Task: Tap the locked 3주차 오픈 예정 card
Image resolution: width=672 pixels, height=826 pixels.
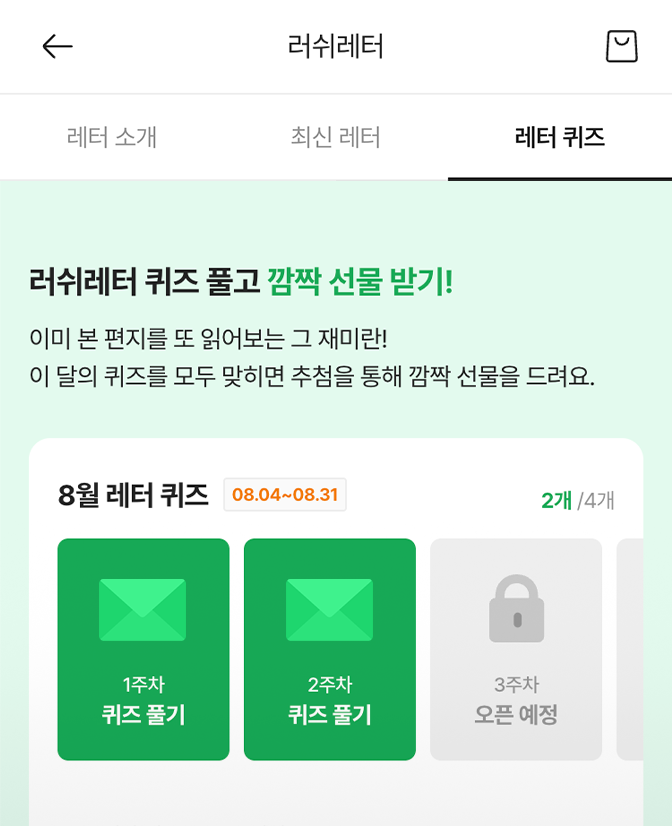Action: (516, 649)
